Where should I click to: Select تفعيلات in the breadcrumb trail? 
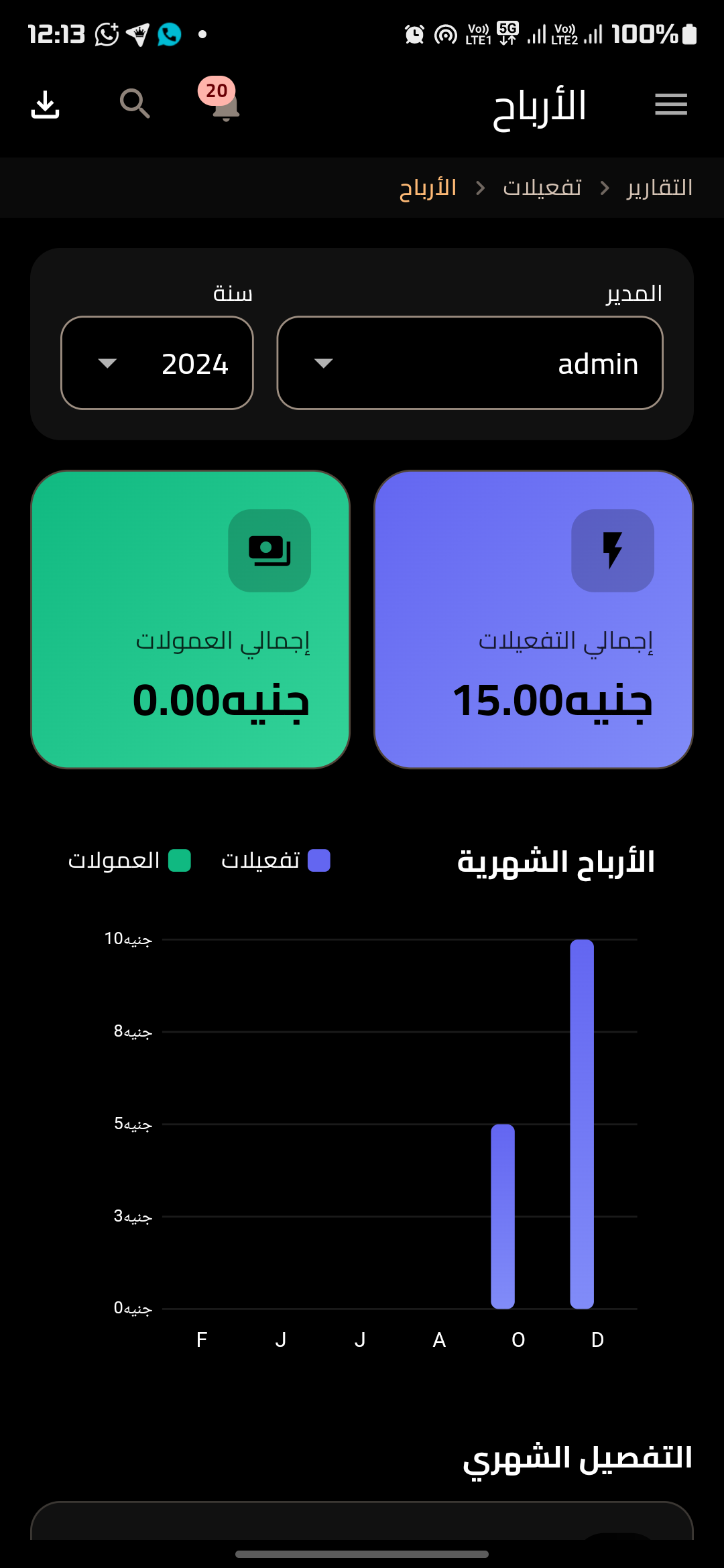coord(542,188)
